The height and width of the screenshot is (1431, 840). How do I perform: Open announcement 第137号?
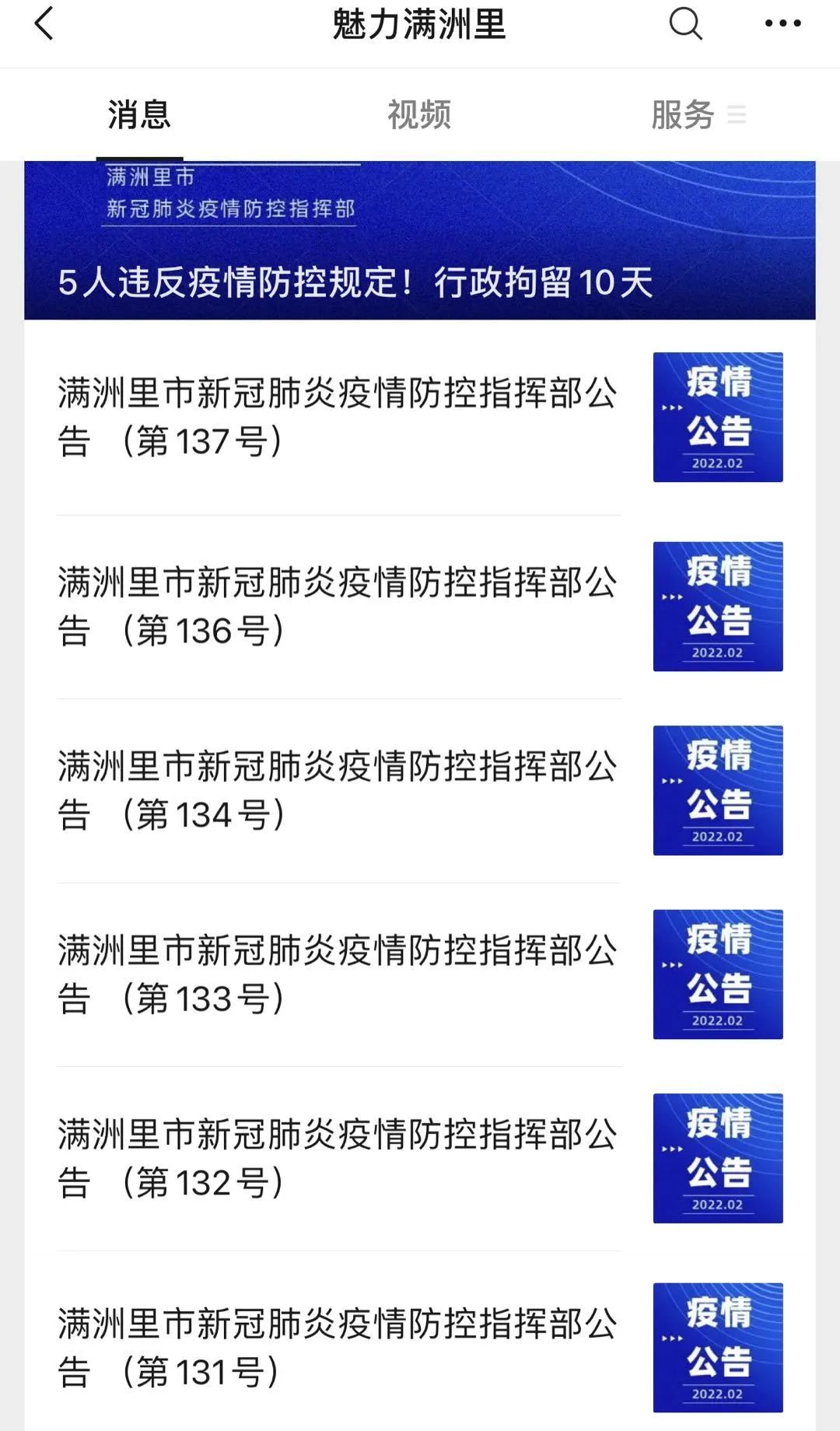pyautogui.click(x=338, y=418)
